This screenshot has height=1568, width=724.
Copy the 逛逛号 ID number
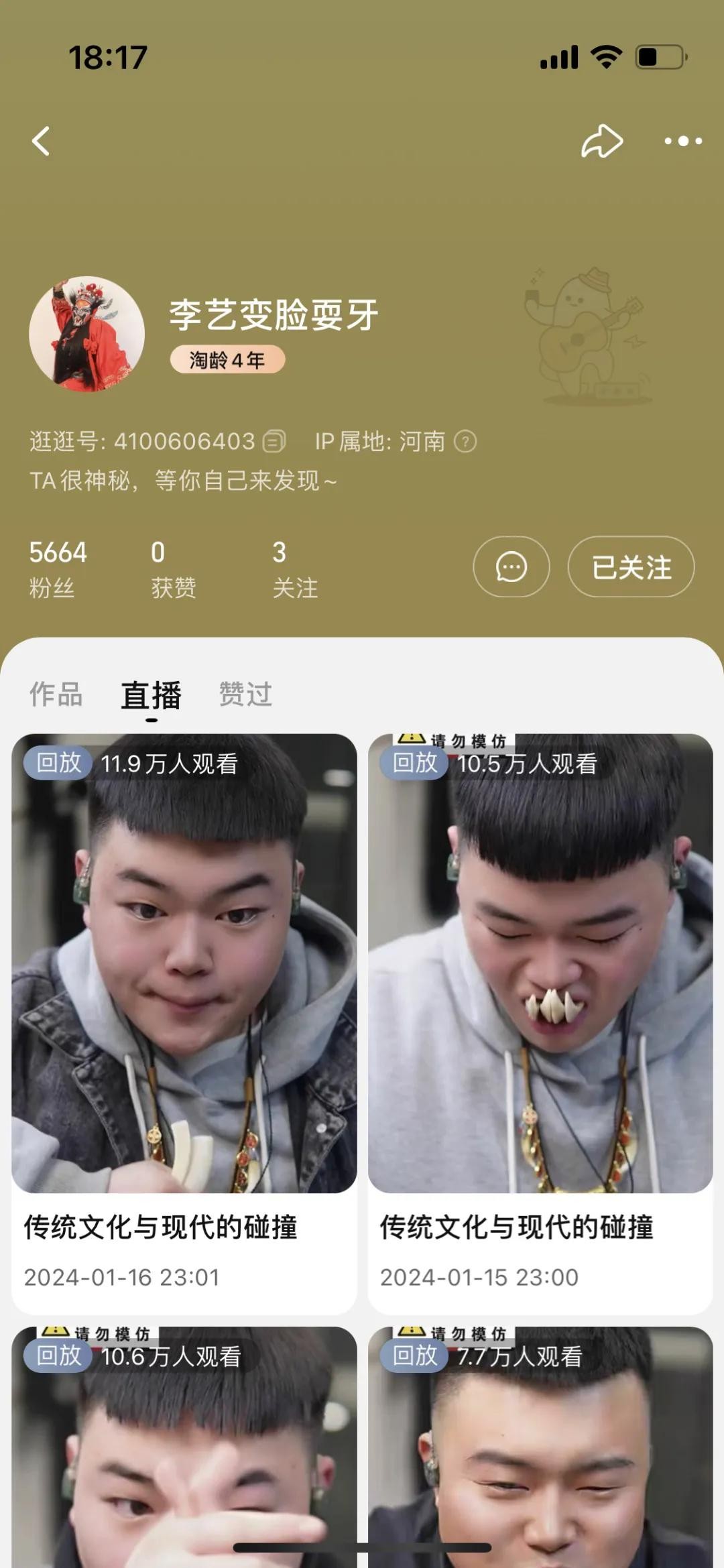[274, 441]
